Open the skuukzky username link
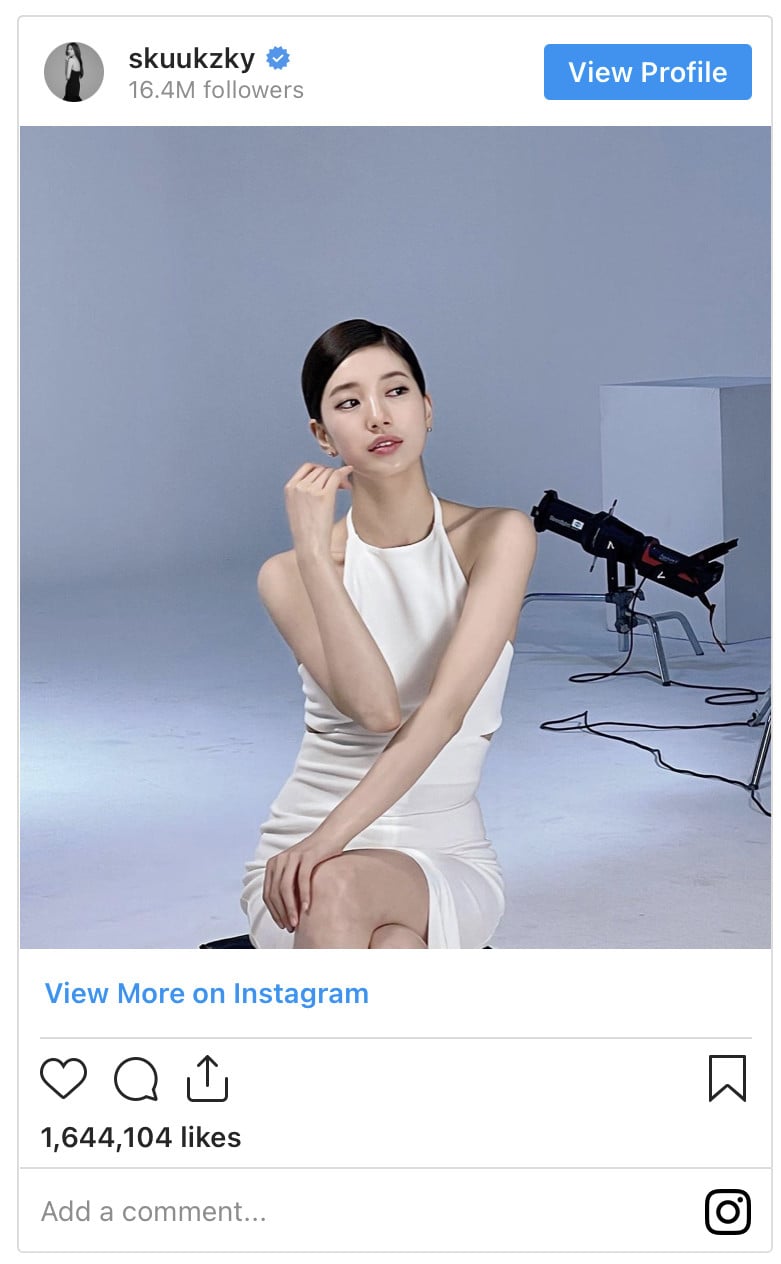Screen dimensions: 781x1264 click(x=192, y=59)
